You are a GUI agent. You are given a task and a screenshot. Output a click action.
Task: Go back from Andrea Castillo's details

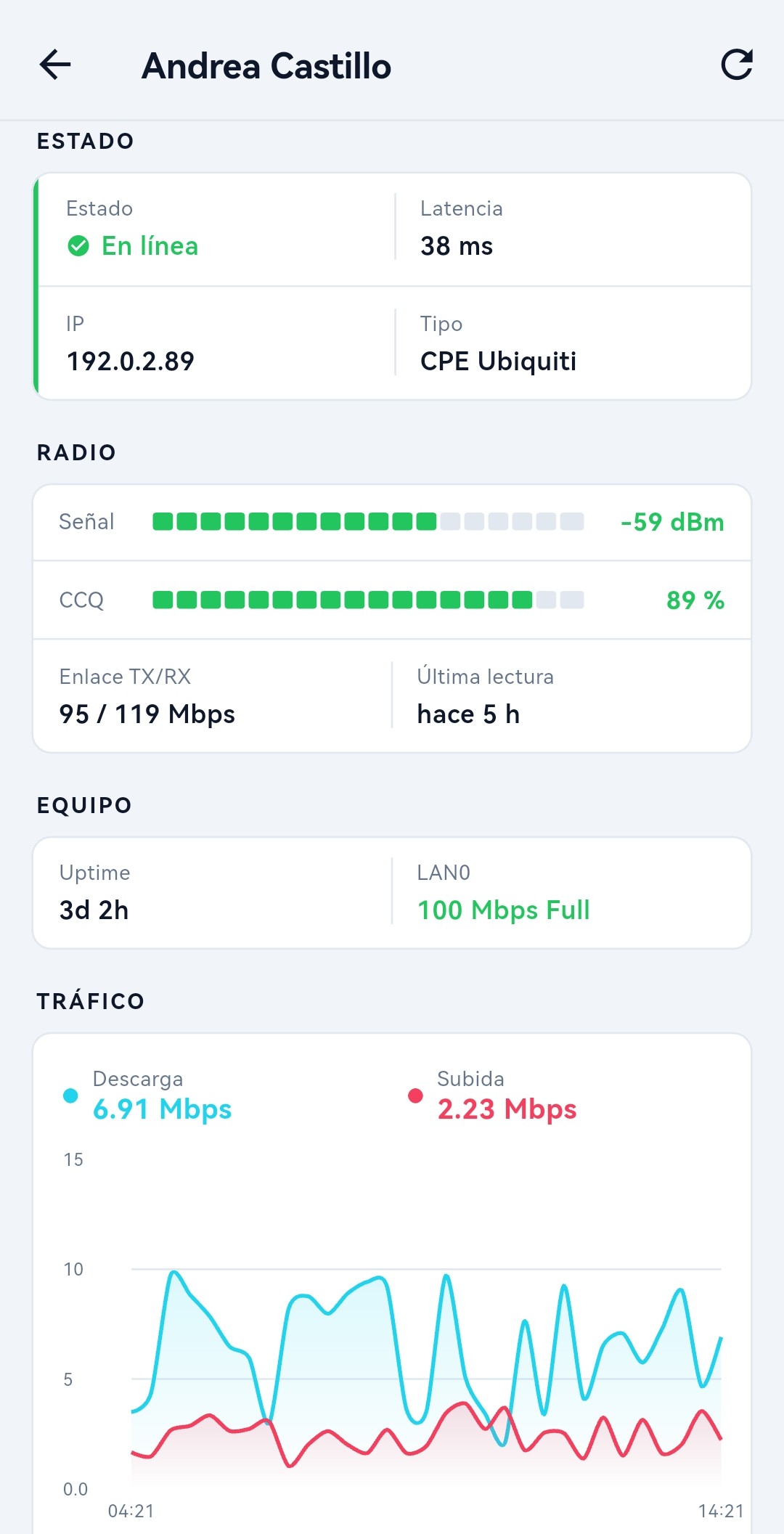(x=55, y=65)
